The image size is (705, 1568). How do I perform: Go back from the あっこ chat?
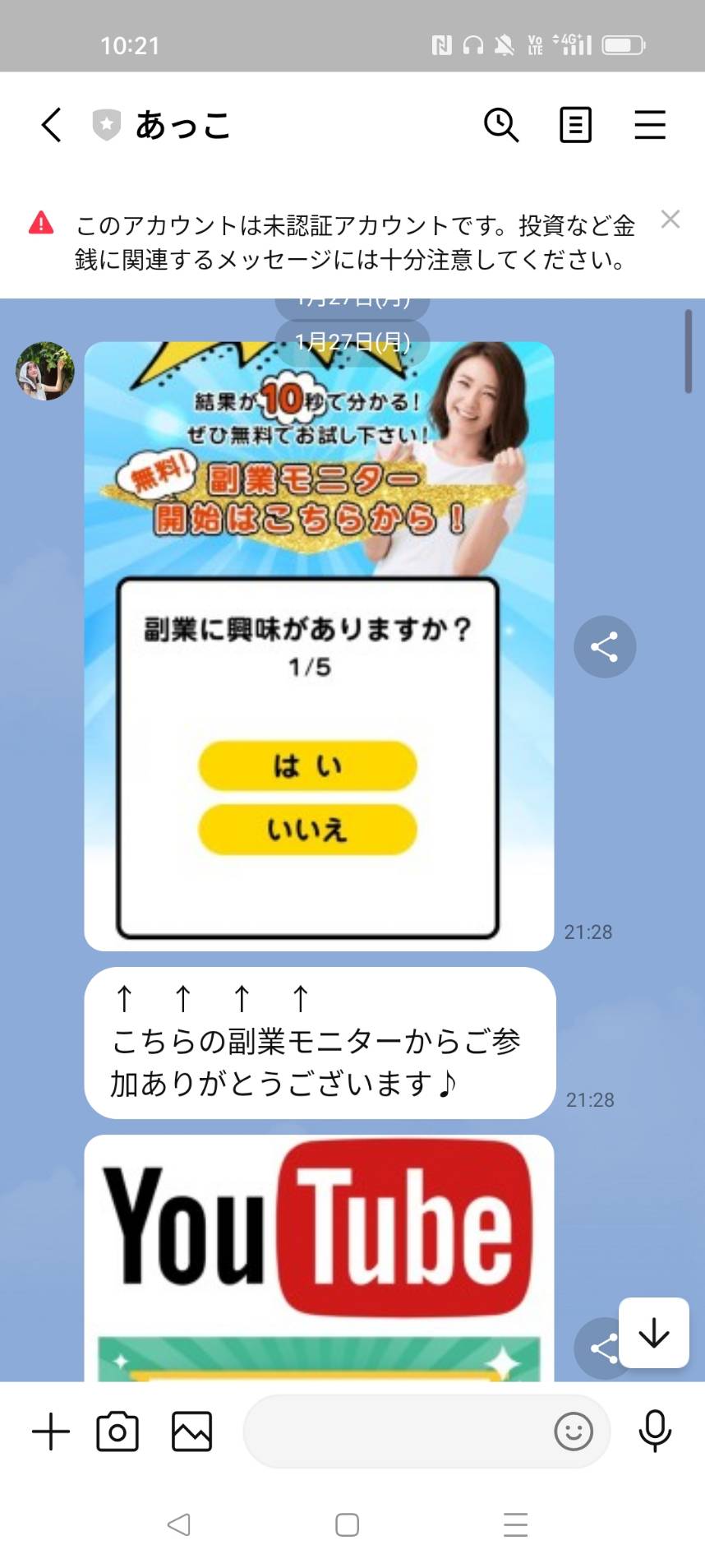pos(51,125)
